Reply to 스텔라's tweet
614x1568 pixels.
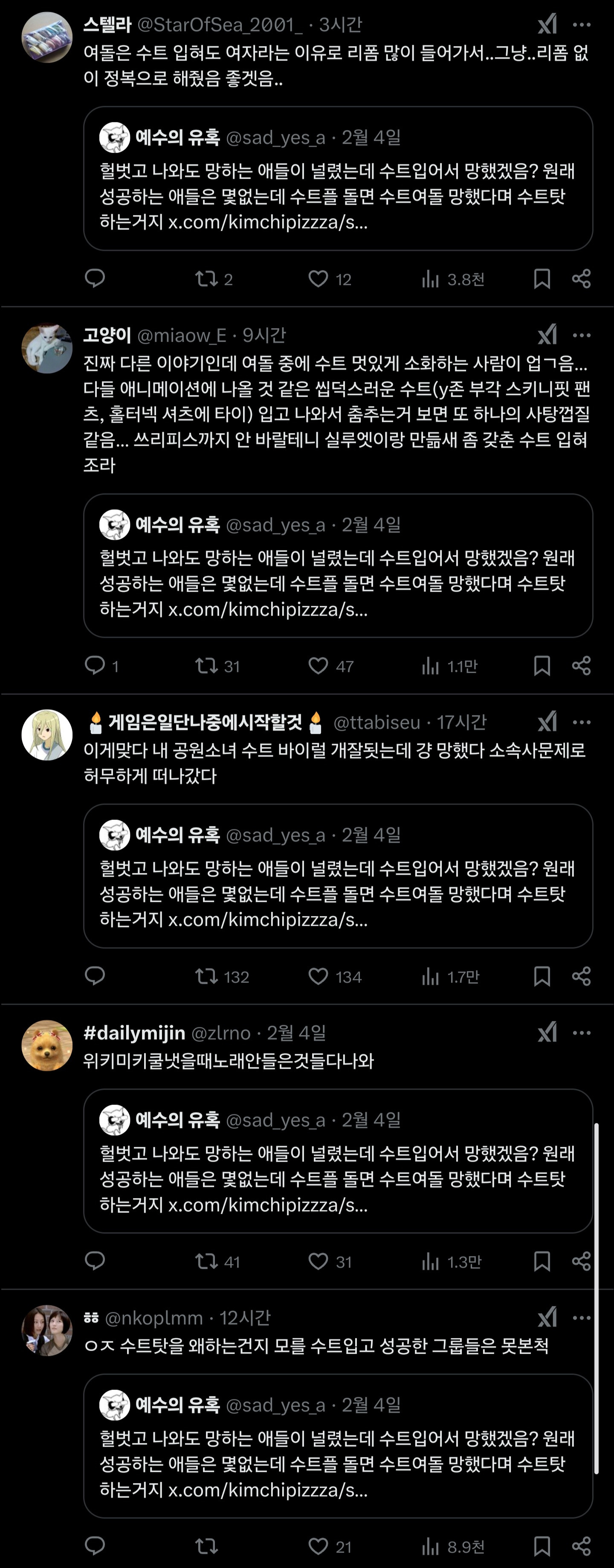click(96, 279)
